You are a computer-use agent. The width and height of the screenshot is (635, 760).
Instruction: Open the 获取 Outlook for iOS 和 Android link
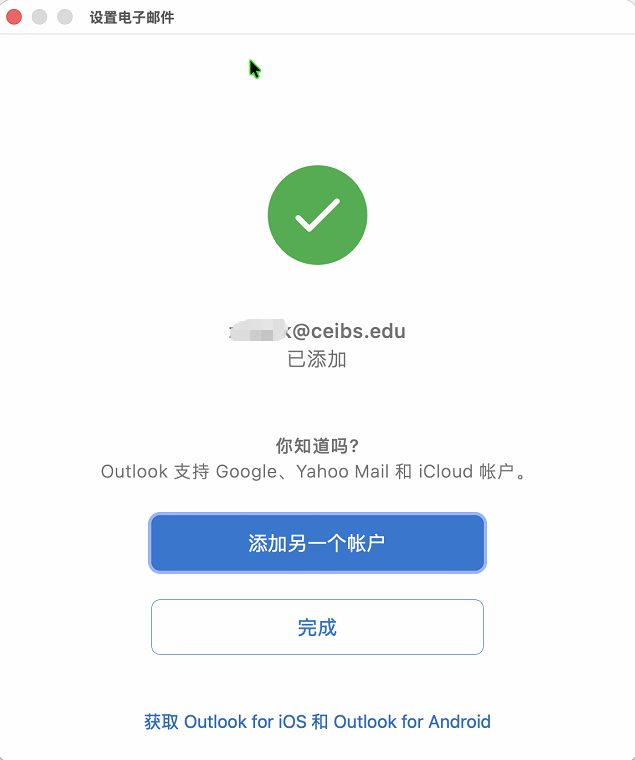(317, 721)
